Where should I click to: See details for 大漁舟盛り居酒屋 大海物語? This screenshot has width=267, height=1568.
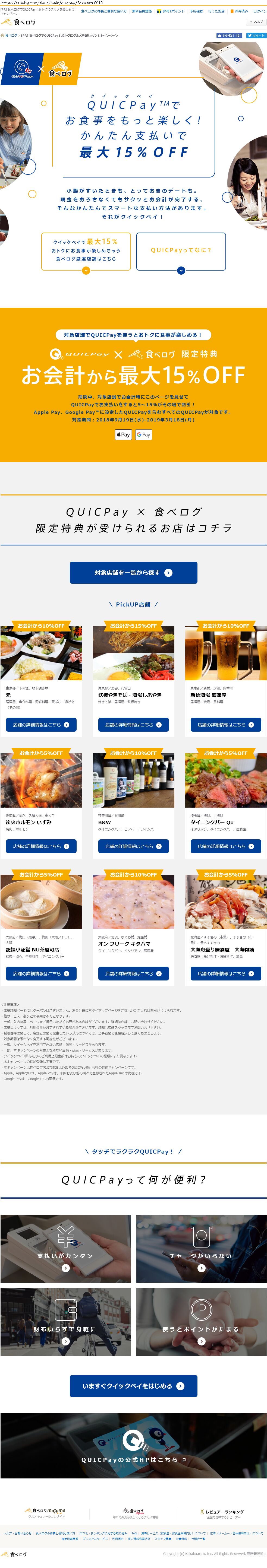click(225, 973)
